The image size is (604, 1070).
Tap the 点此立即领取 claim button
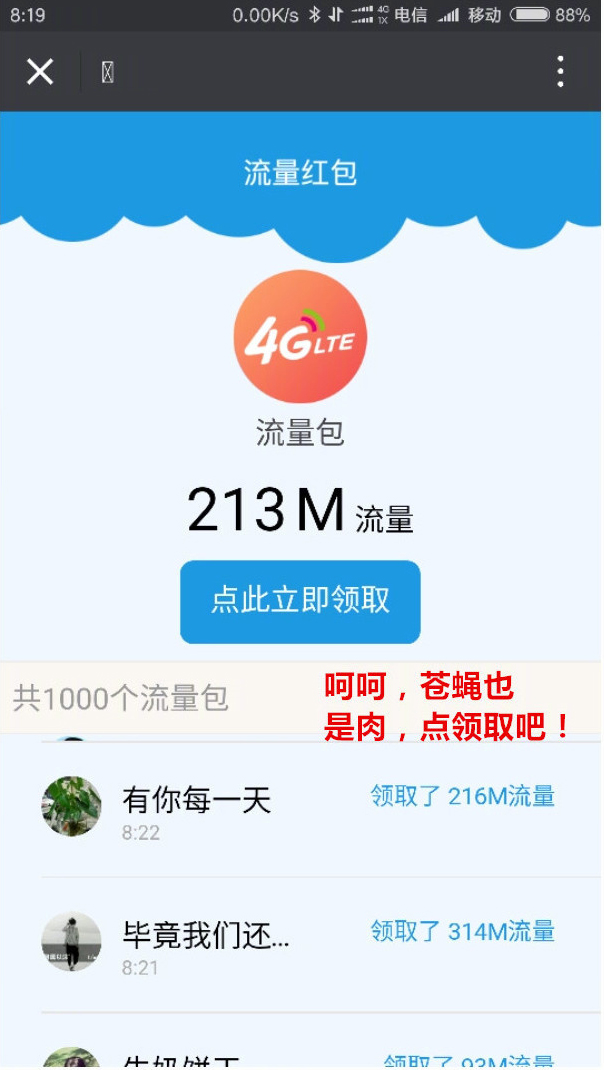pos(300,601)
